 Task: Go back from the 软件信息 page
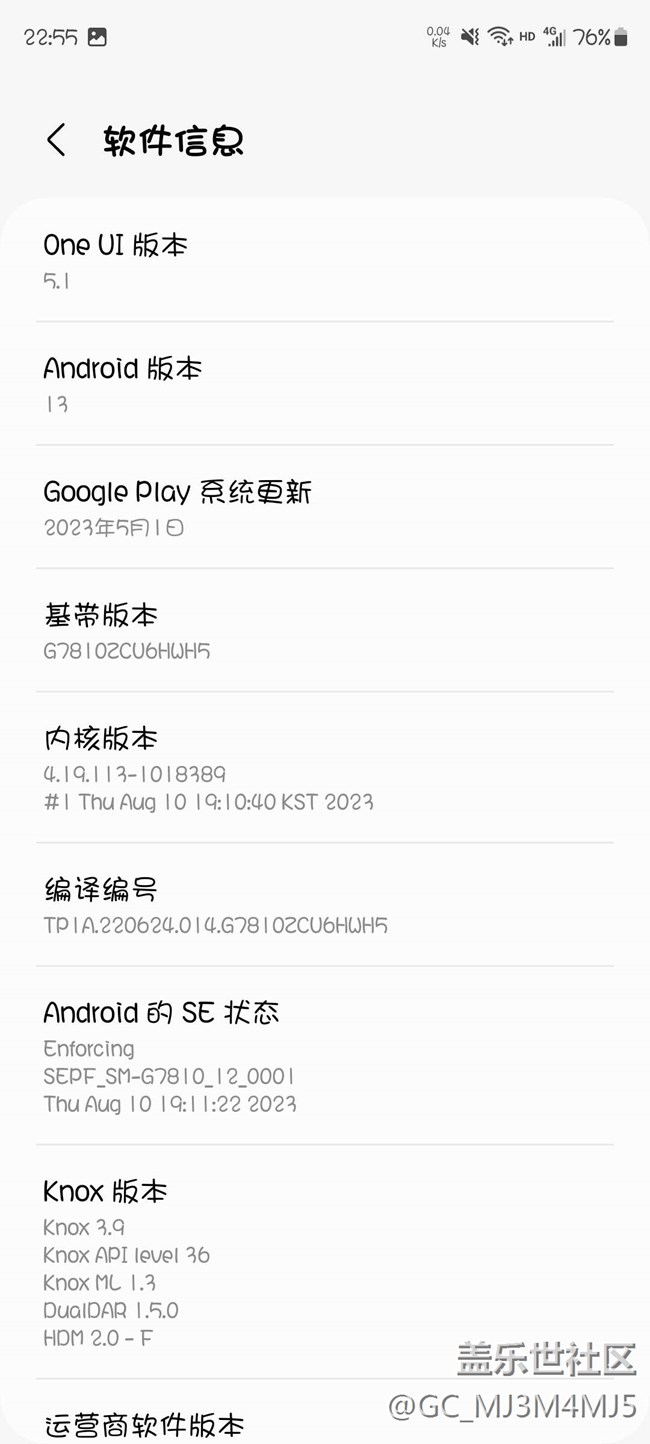click(56, 140)
